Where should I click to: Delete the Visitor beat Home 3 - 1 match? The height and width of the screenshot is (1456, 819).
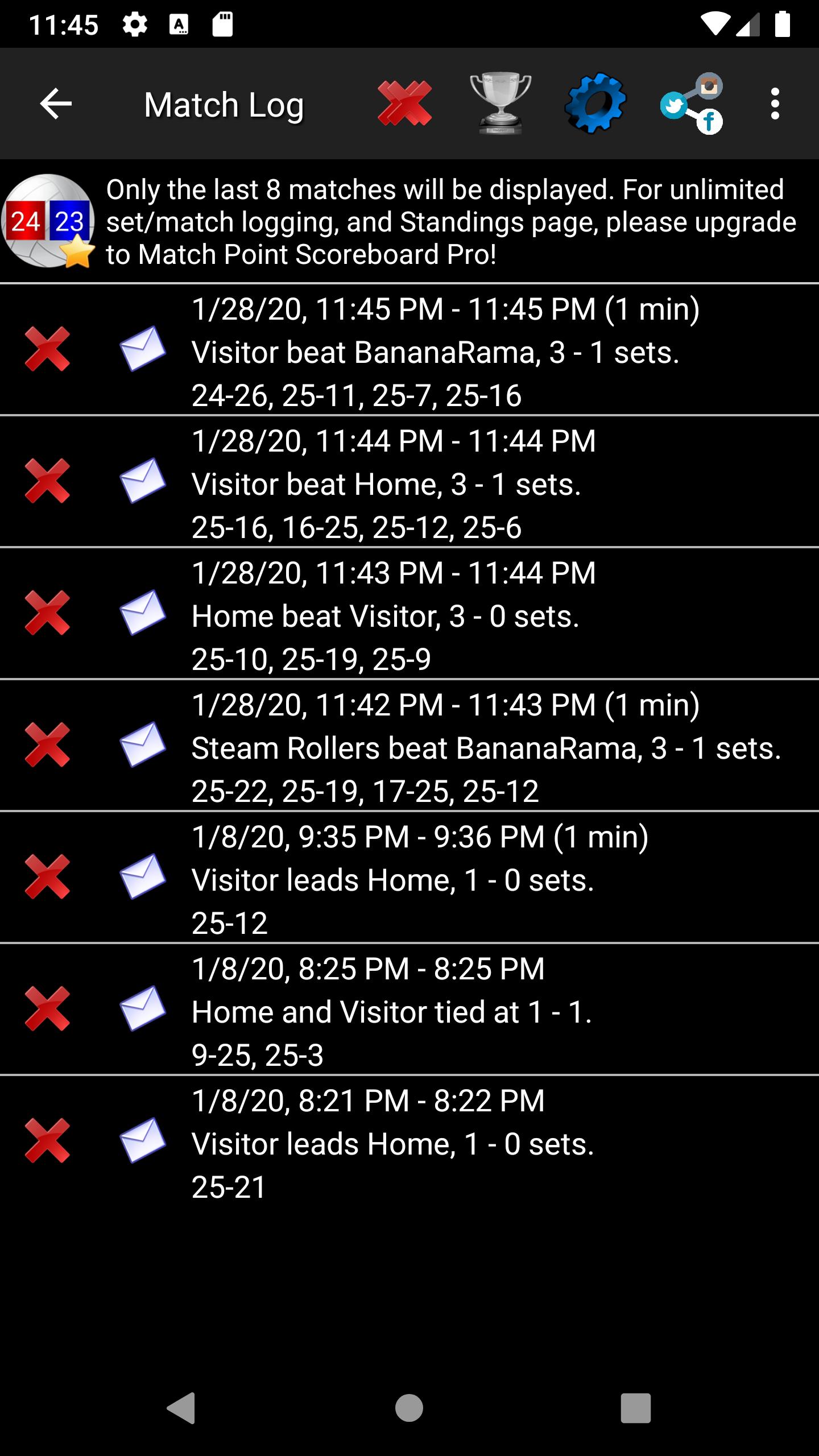[48, 481]
